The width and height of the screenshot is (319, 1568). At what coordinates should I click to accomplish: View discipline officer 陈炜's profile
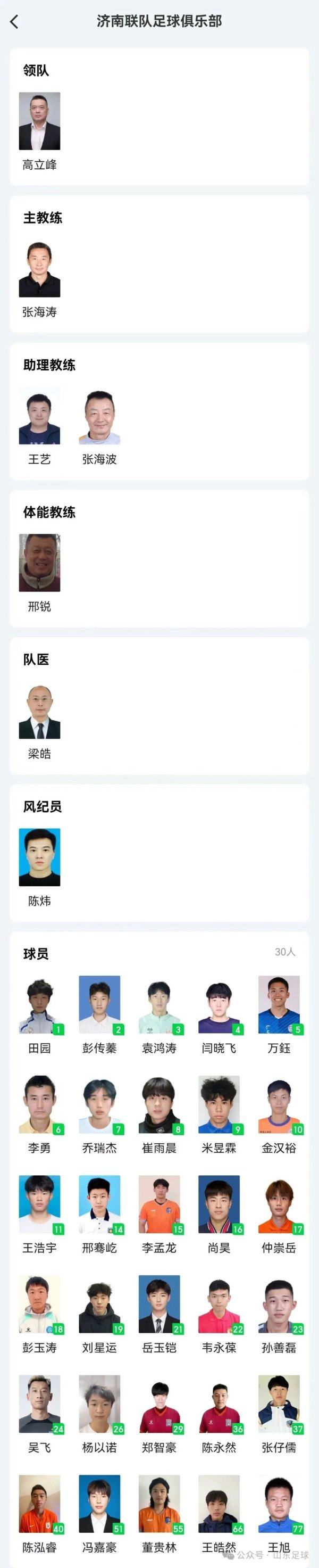tap(39, 857)
